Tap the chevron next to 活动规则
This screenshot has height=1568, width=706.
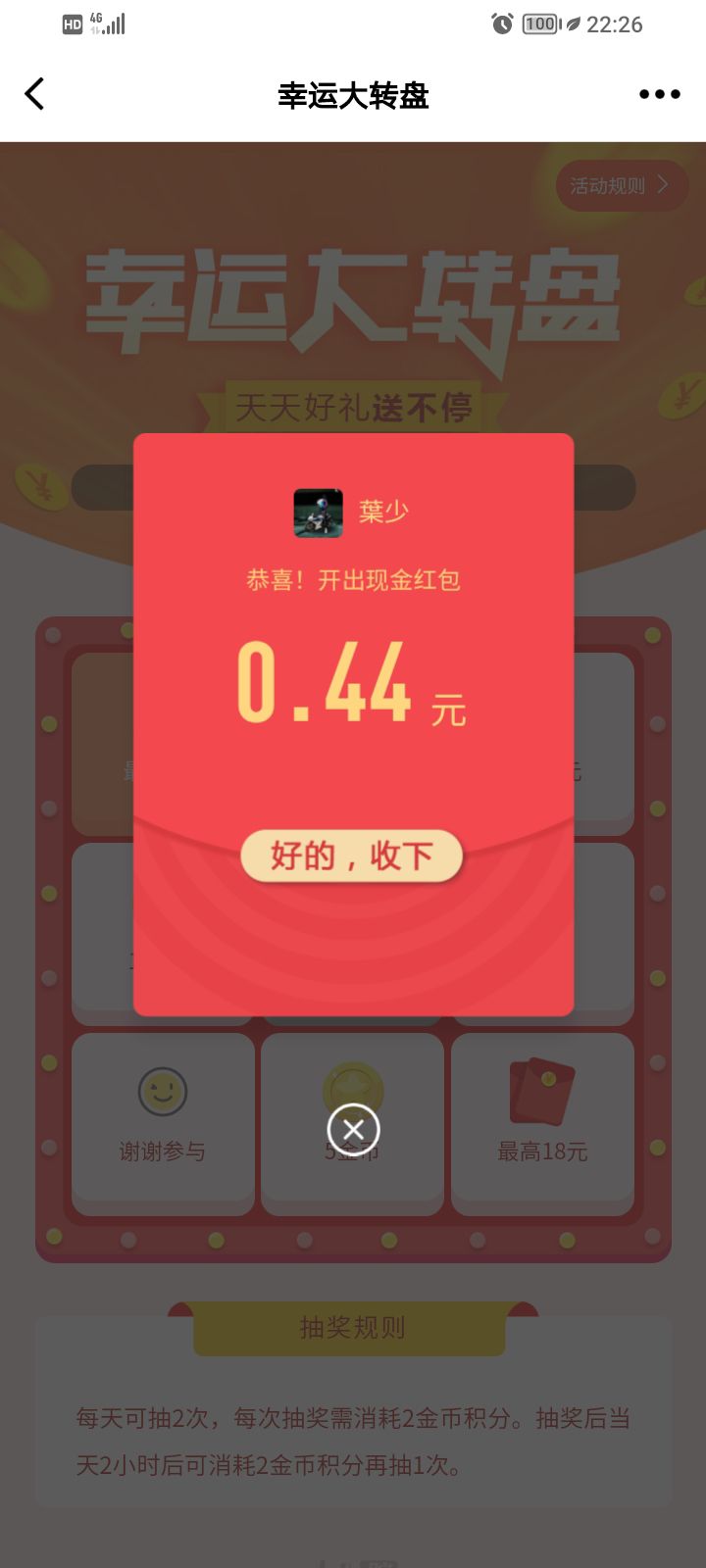(x=662, y=185)
